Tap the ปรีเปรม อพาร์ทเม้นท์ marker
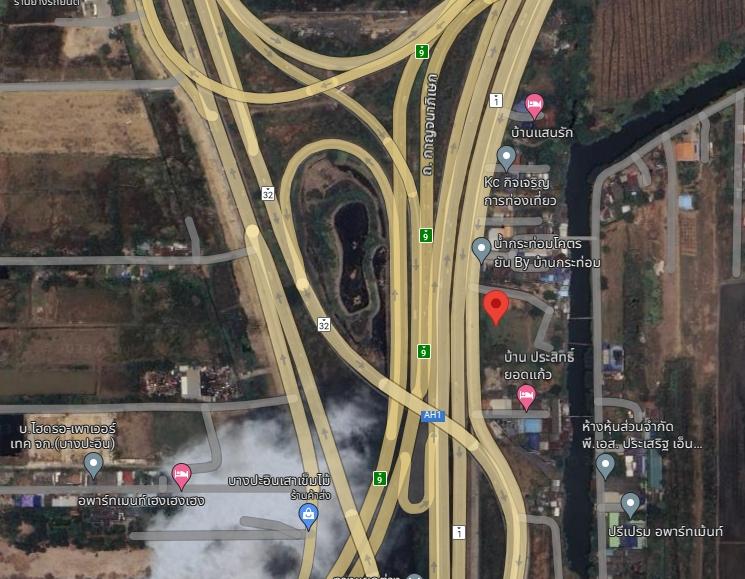This screenshot has height=579, width=745. [630, 505]
